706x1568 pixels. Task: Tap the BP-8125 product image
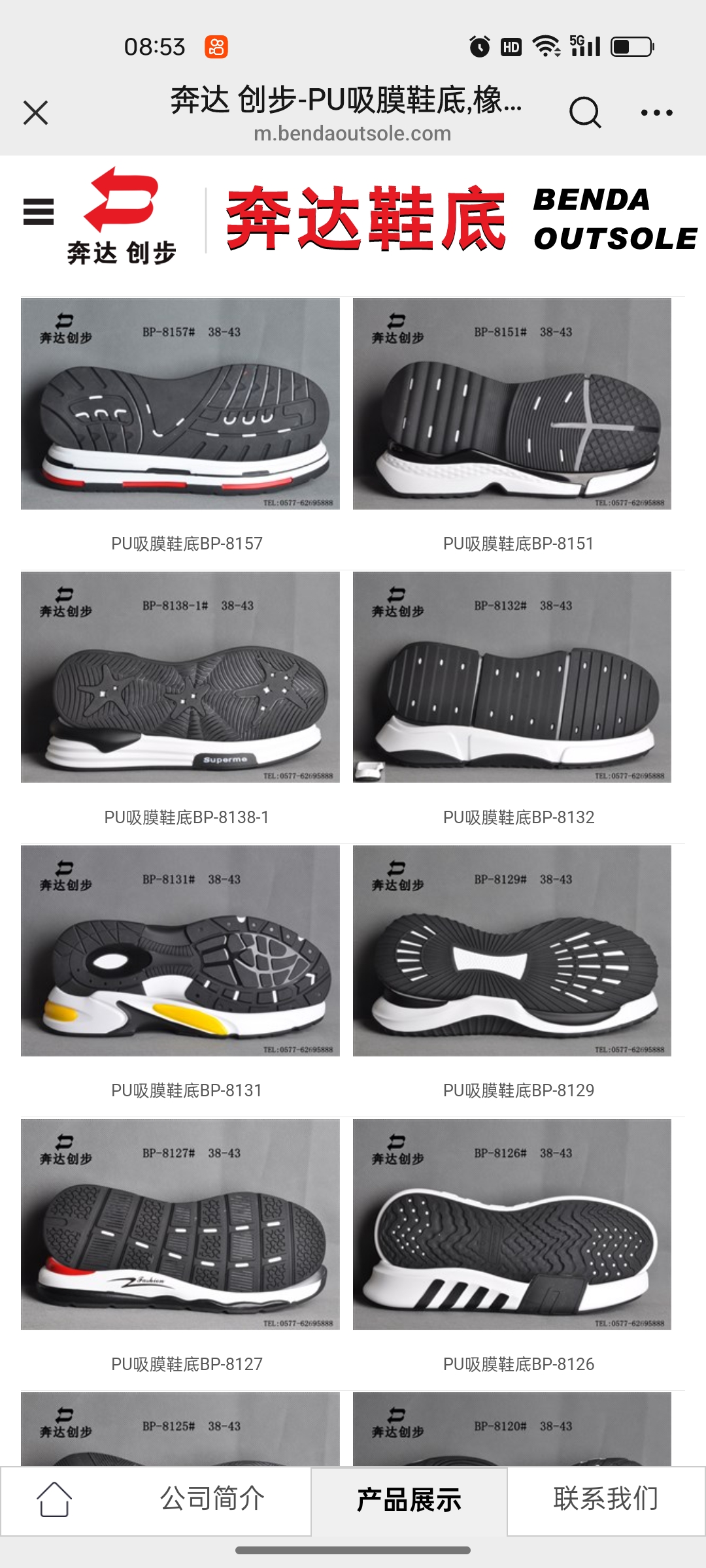click(x=180, y=1429)
